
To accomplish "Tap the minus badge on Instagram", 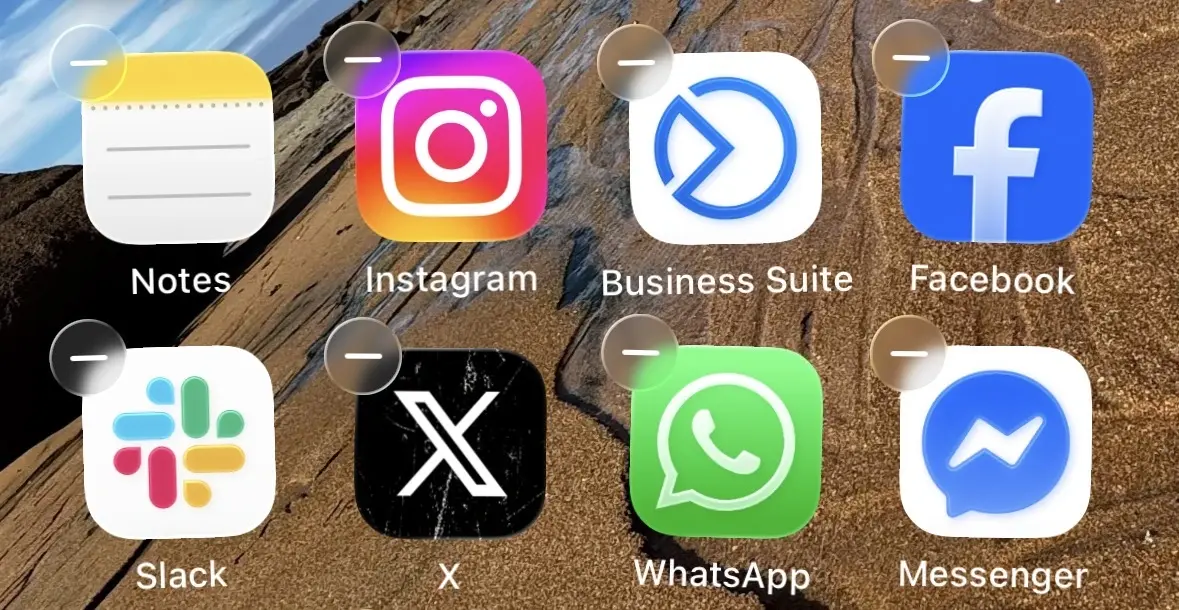I will (x=362, y=60).
